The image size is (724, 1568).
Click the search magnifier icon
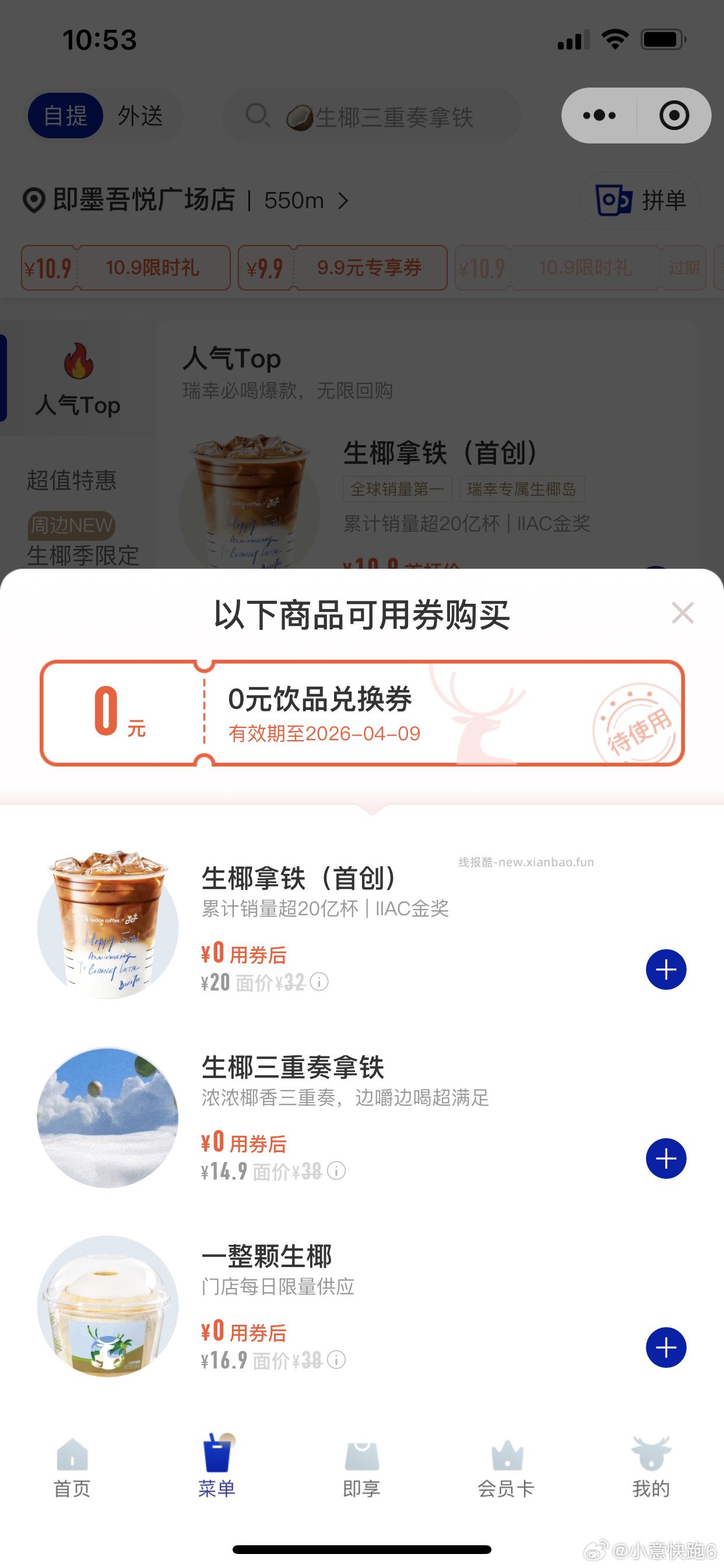tap(258, 116)
